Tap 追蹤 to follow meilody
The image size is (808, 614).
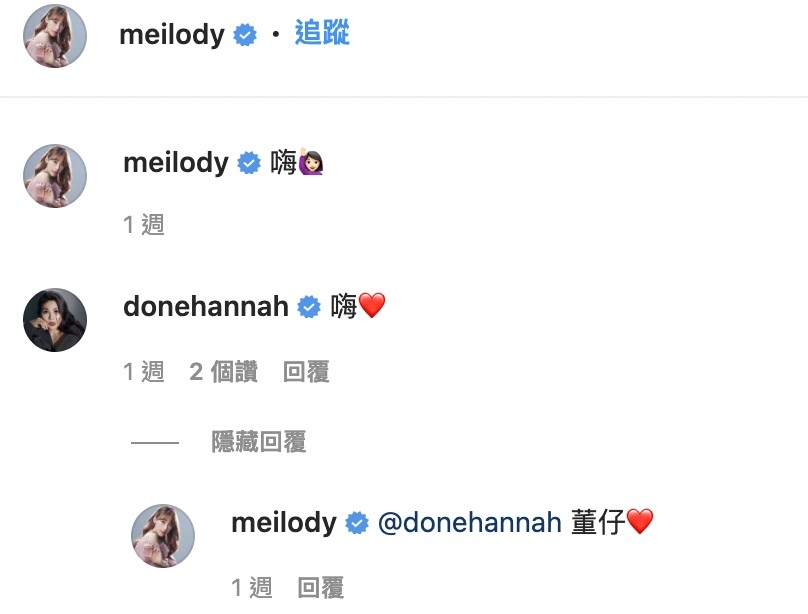pos(321,34)
